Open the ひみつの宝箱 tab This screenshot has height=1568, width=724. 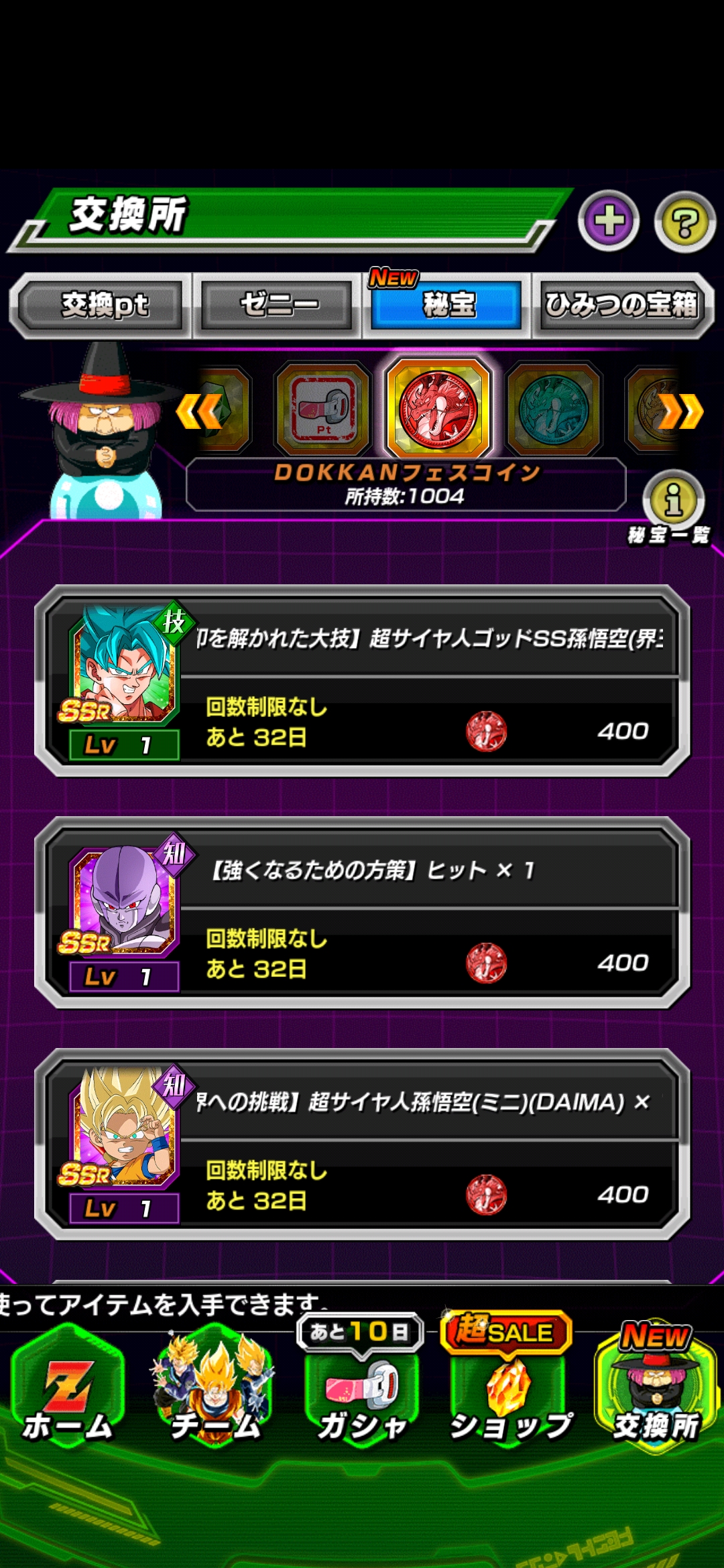tap(621, 306)
